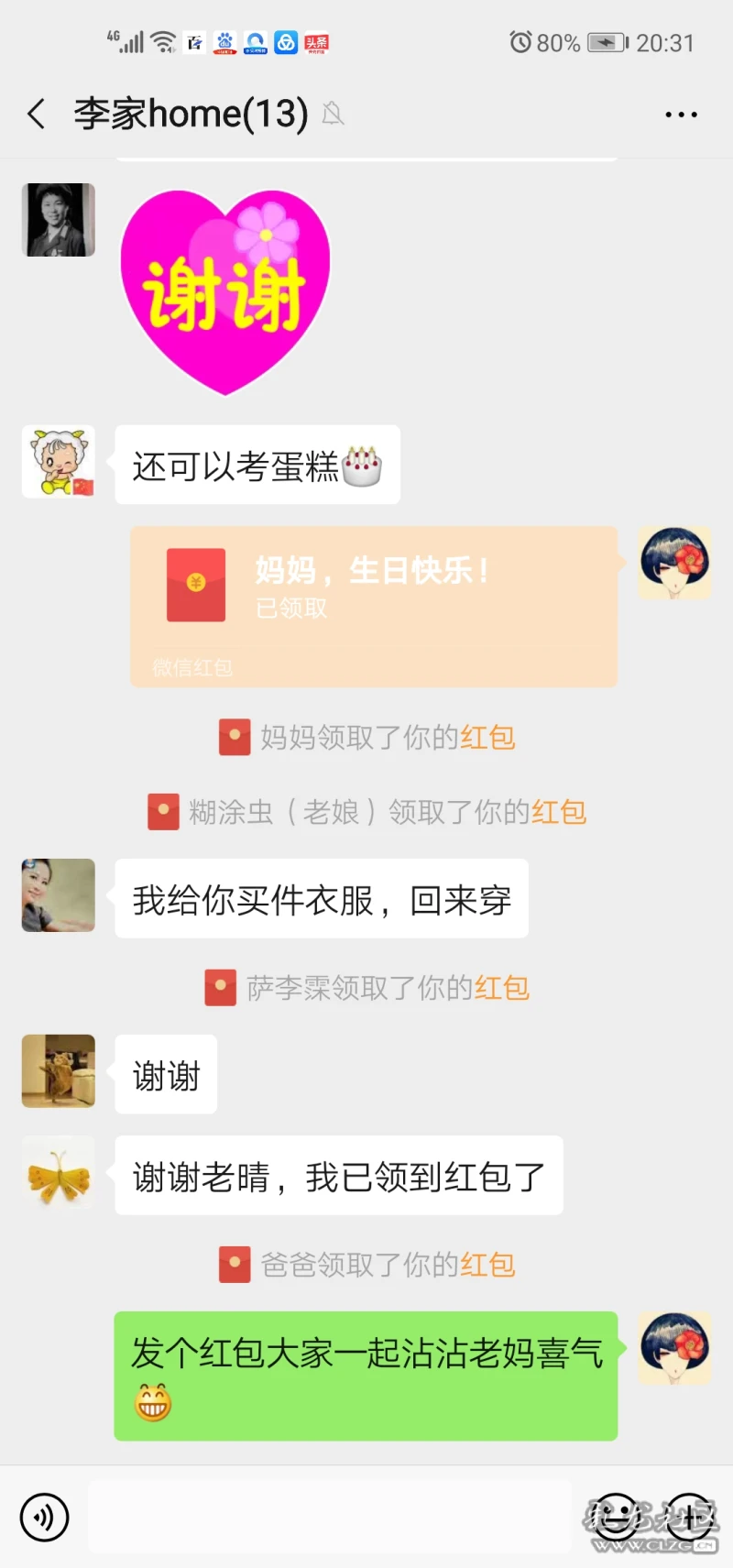733x1568 pixels.
Task: Tap the message text field
Action: (330, 1518)
